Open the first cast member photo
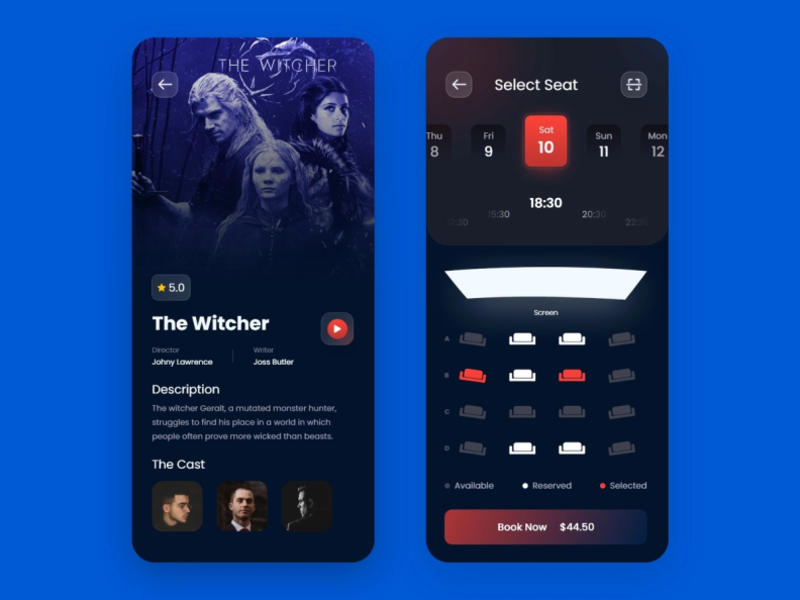Viewport: 800px width, 600px height. tap(177, 506)
